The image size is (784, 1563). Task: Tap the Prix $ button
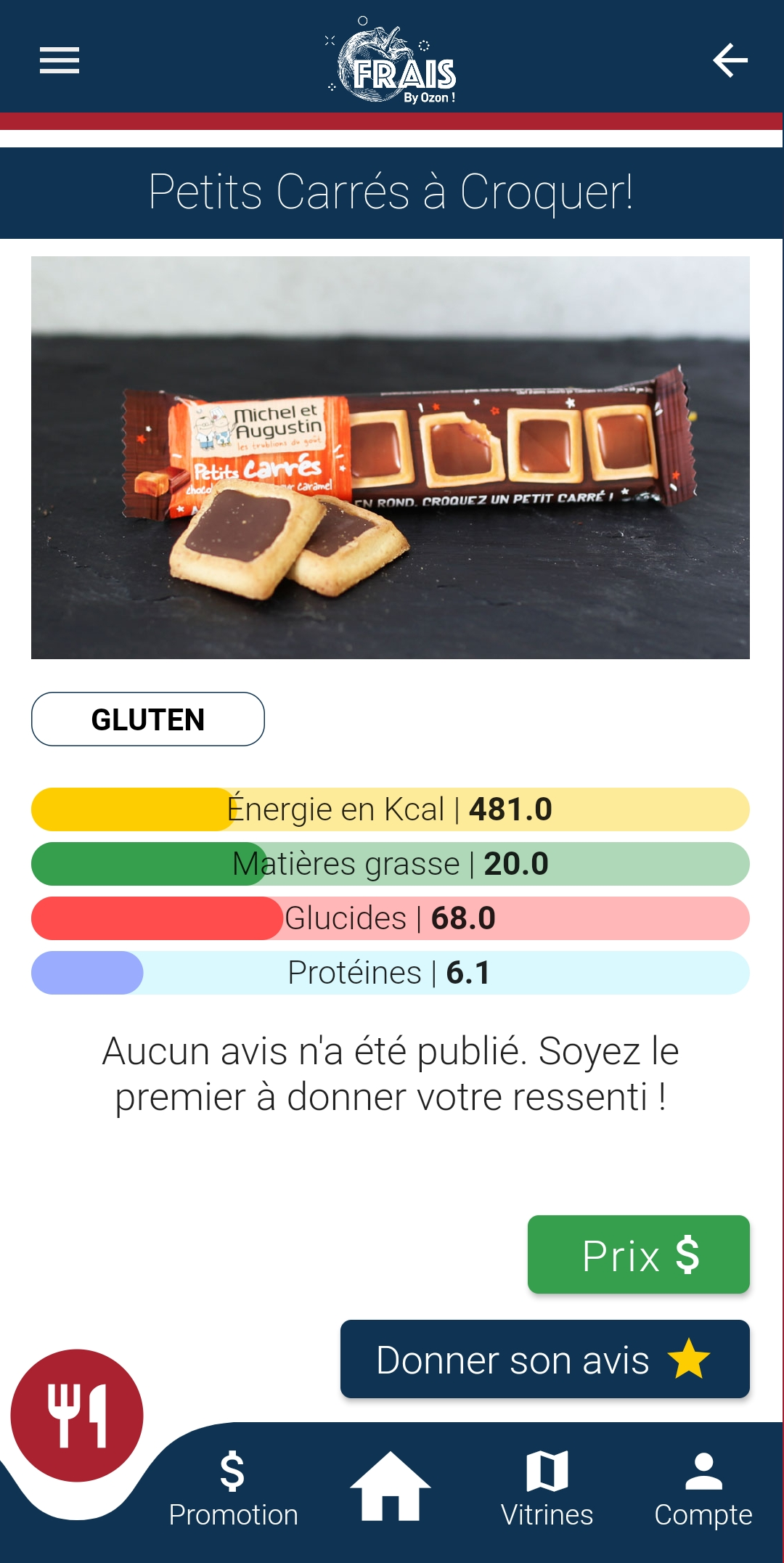click(x=638, y=1254)
